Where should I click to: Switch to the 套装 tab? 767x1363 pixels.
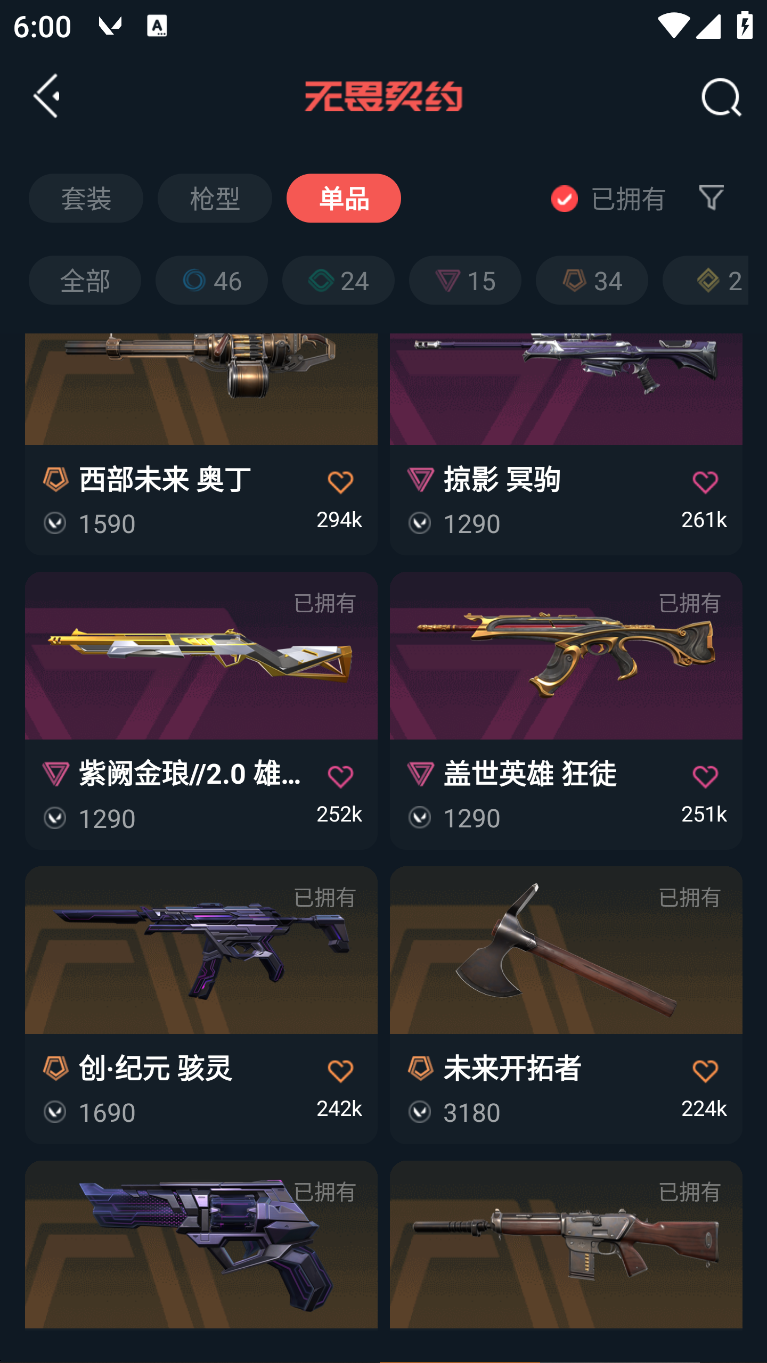(x=86, y=198)
